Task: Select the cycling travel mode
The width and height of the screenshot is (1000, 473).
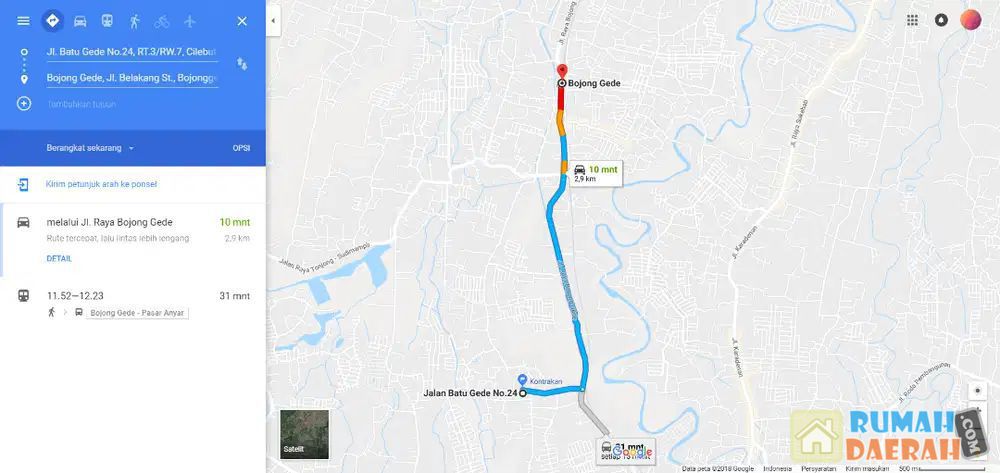Action: (x=162, y=21)
